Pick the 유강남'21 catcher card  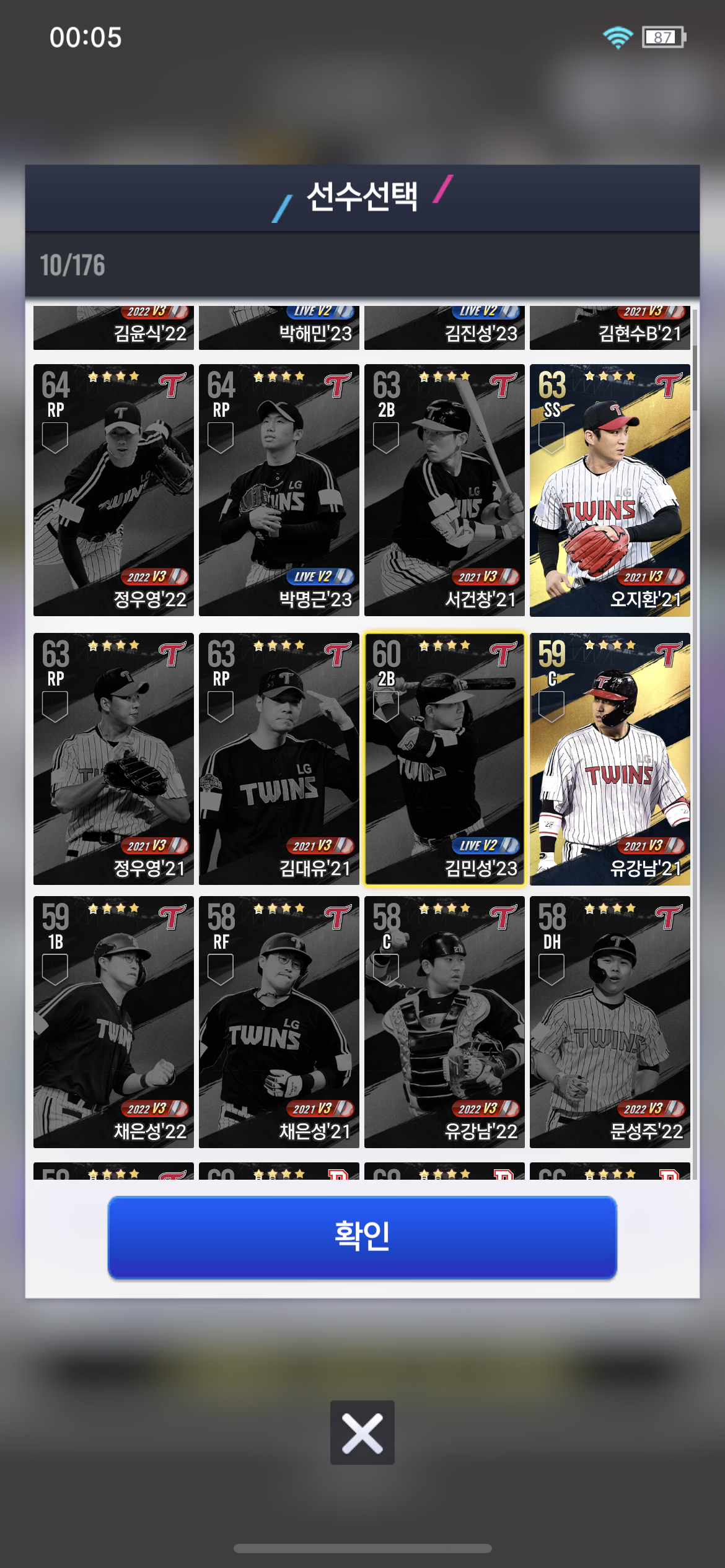[x=610, y=759]
